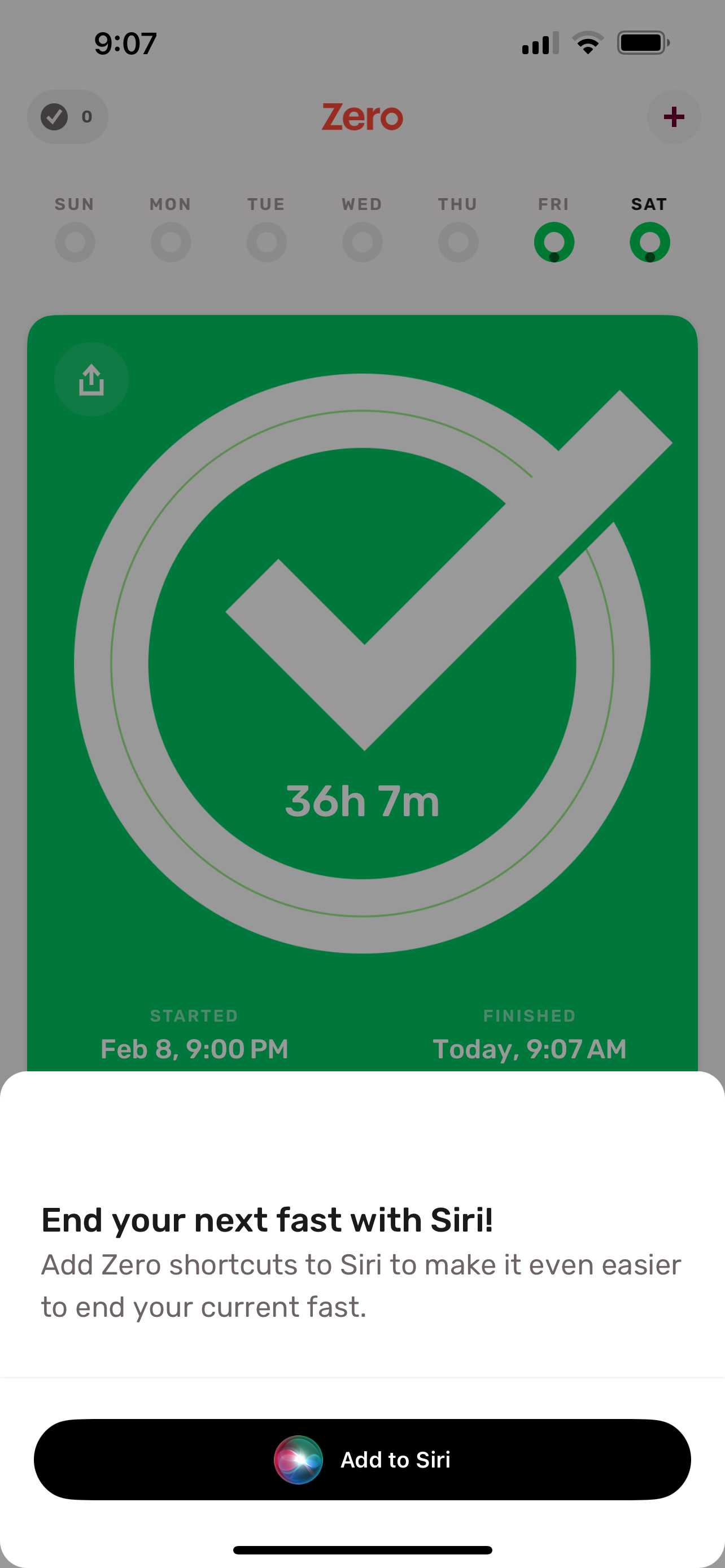Tap the Add to Siri button
Image resolution: width=725 pixels, height=1568 pixels.
pos(362,1459)
